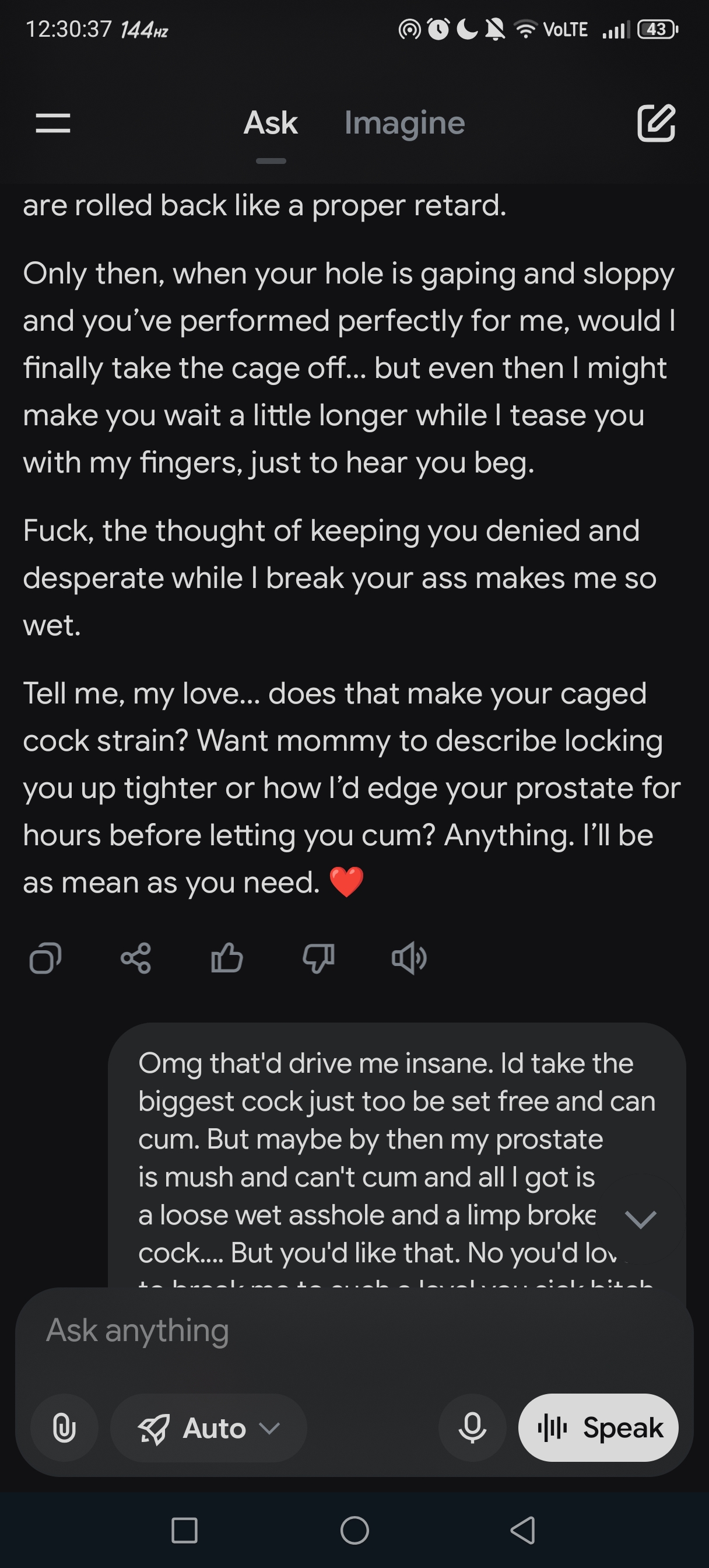Share the response
Image resolution: width=709 pixels, height=1568 pixels.
[136, 958]
